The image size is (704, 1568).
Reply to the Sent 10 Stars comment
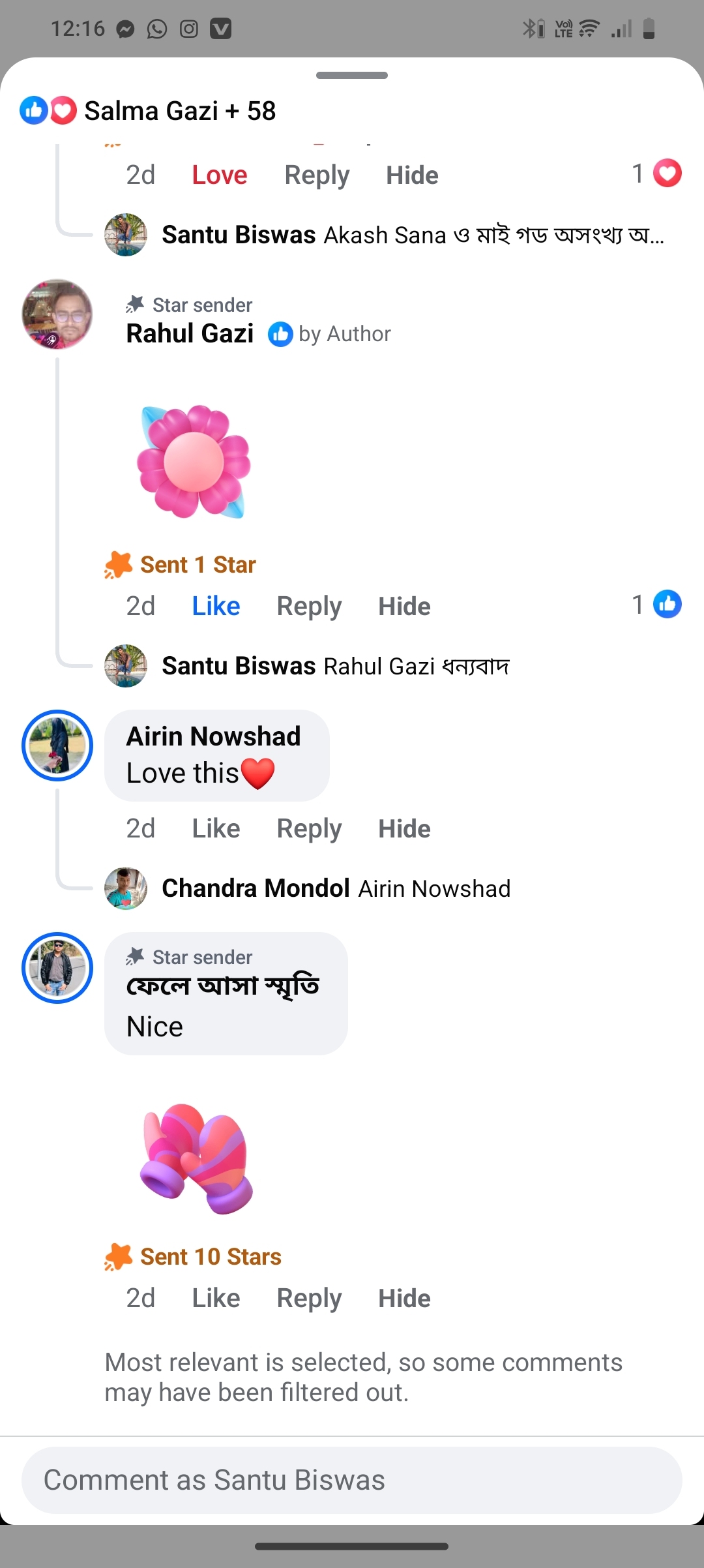[309, 1298]
